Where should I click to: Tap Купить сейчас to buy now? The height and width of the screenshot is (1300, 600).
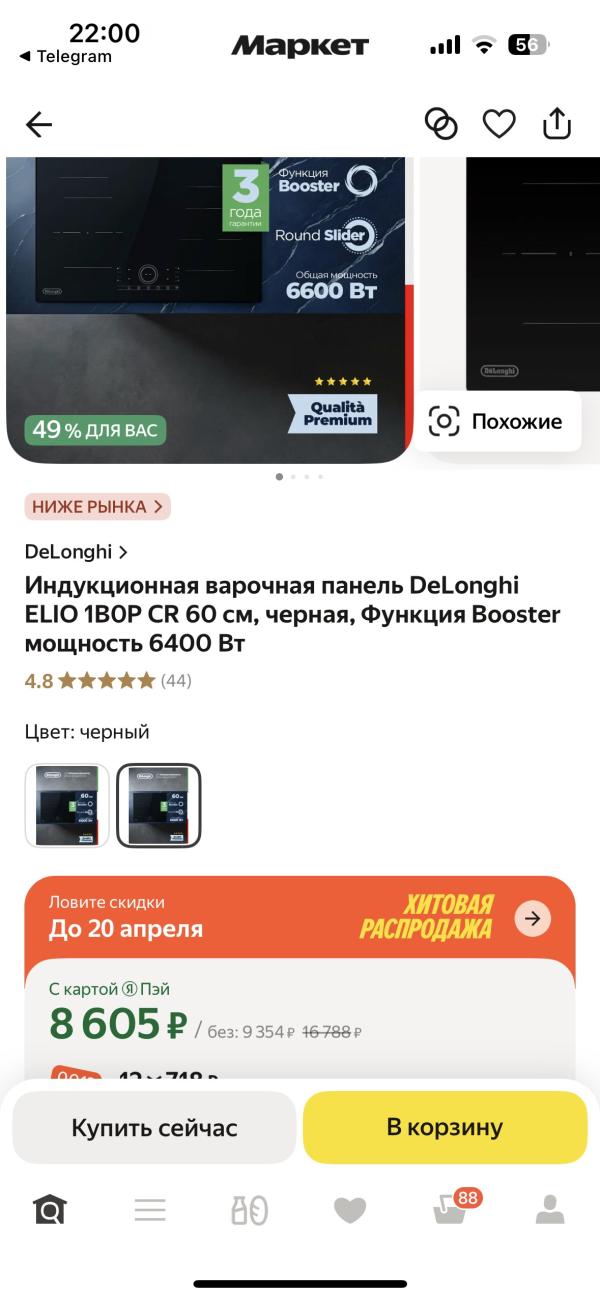pyautogui.click(x=154, y=1128)
